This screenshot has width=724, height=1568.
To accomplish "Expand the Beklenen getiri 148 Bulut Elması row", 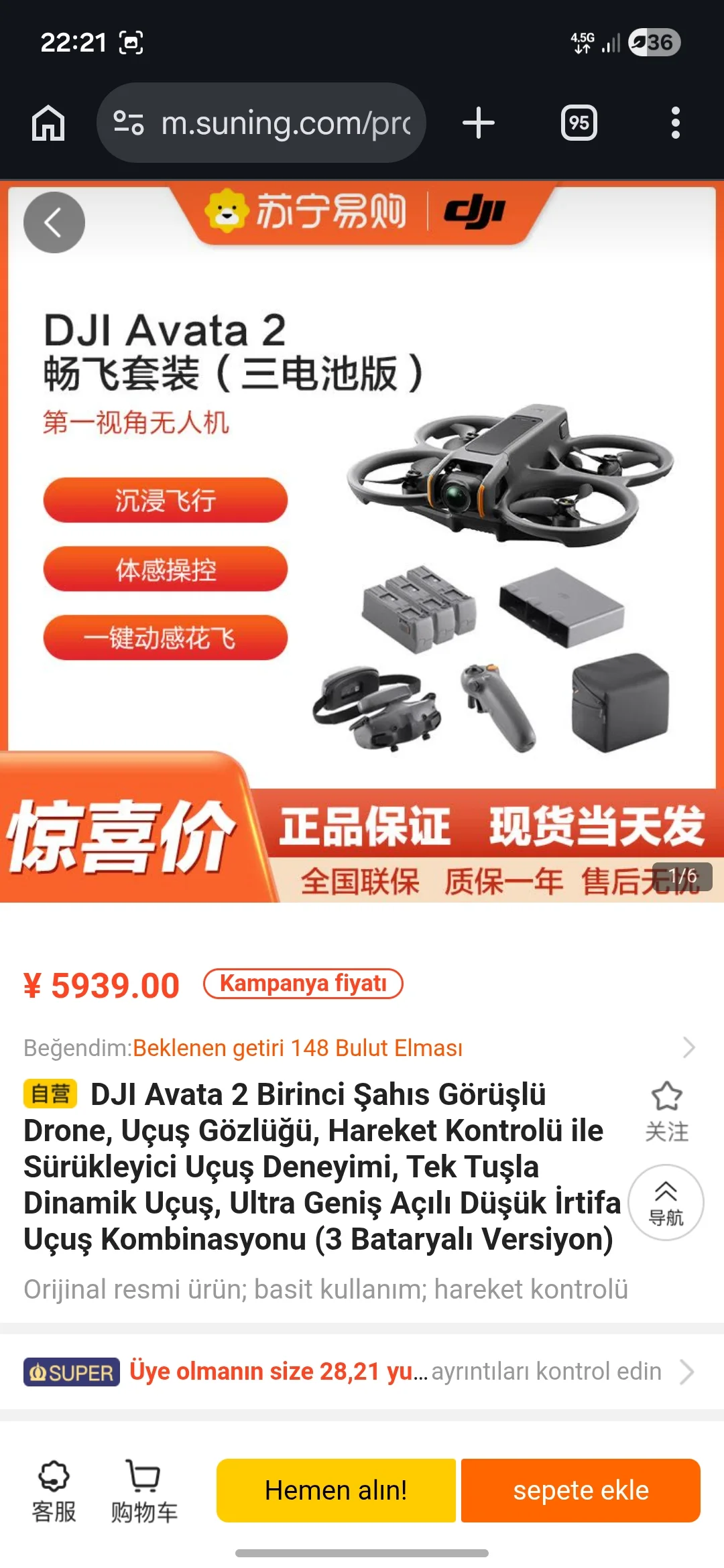I will coord(361,1047).
